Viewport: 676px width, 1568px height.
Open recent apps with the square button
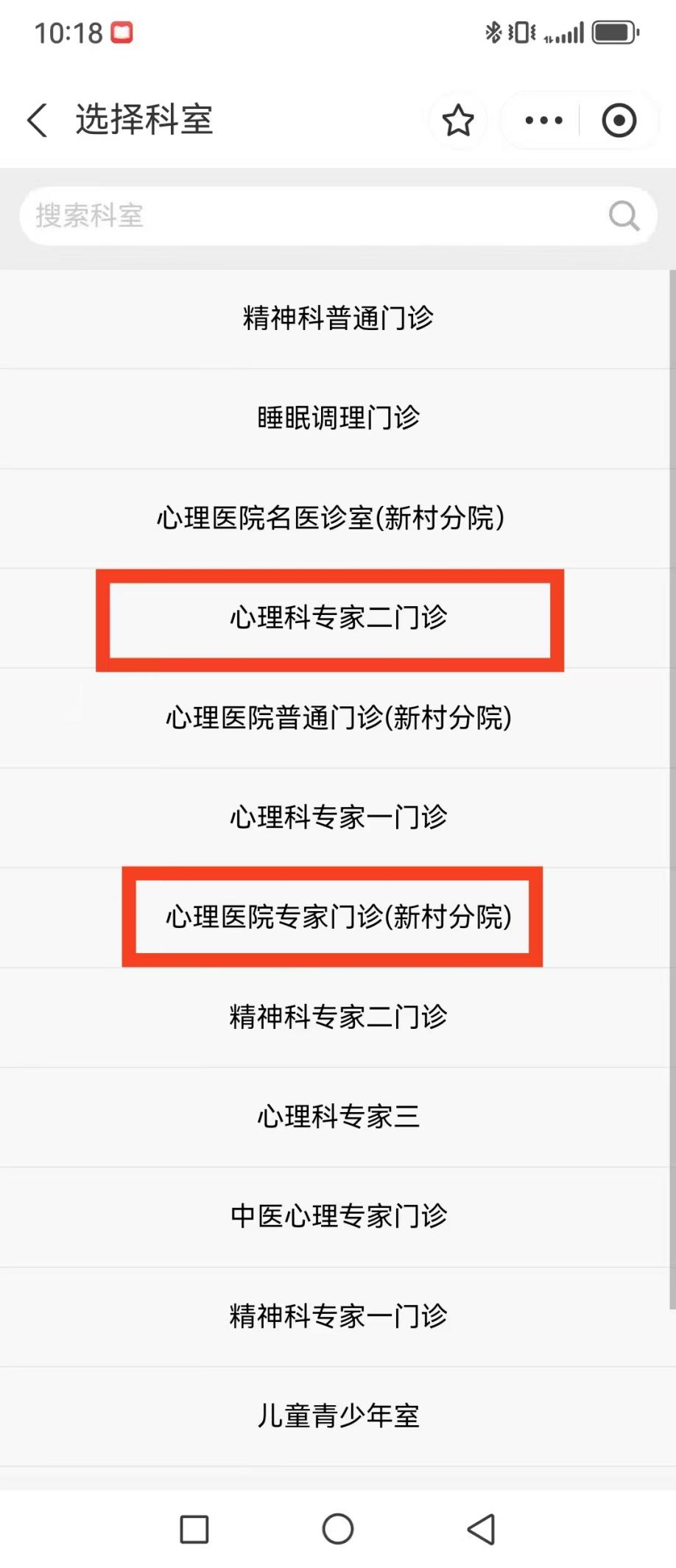pos(194,1529)
